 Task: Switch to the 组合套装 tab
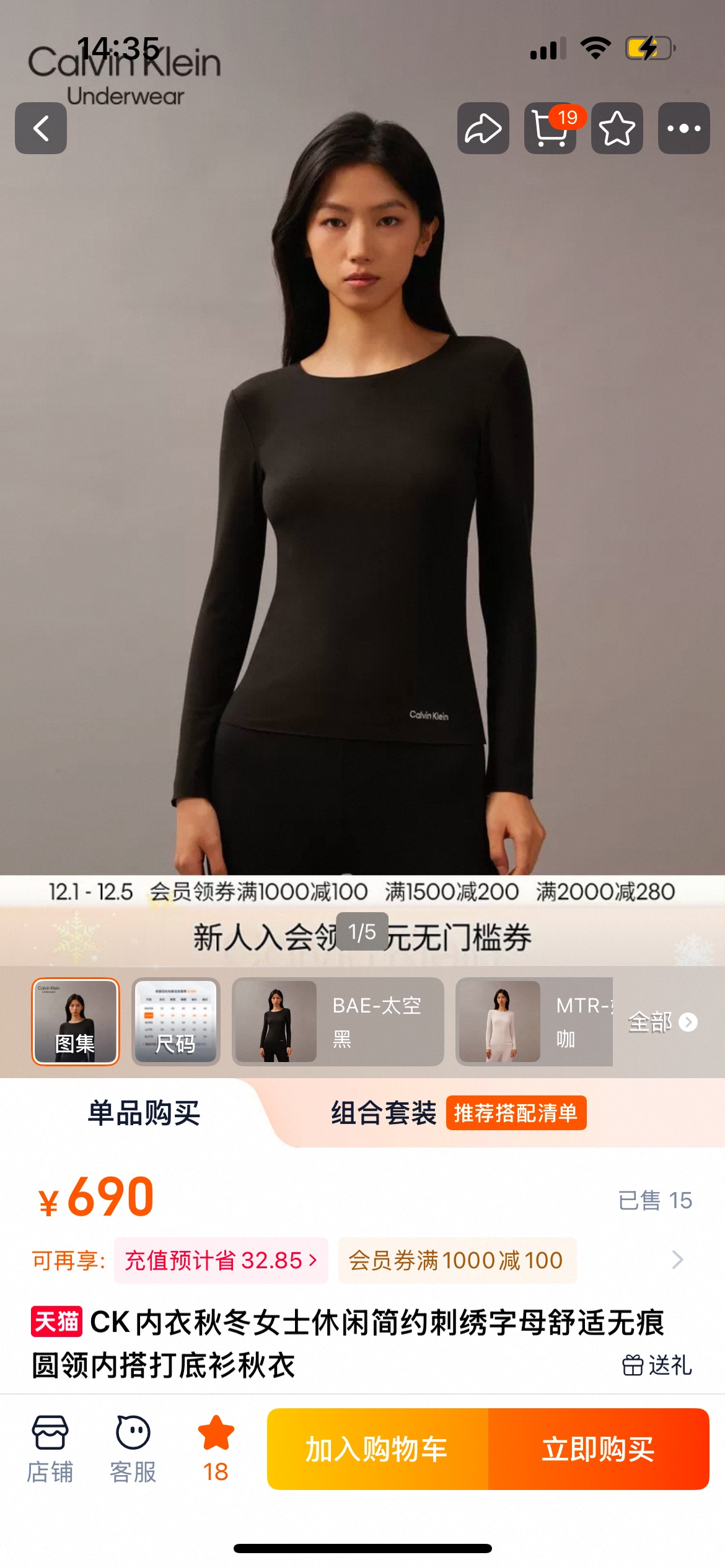[384, 1113]
